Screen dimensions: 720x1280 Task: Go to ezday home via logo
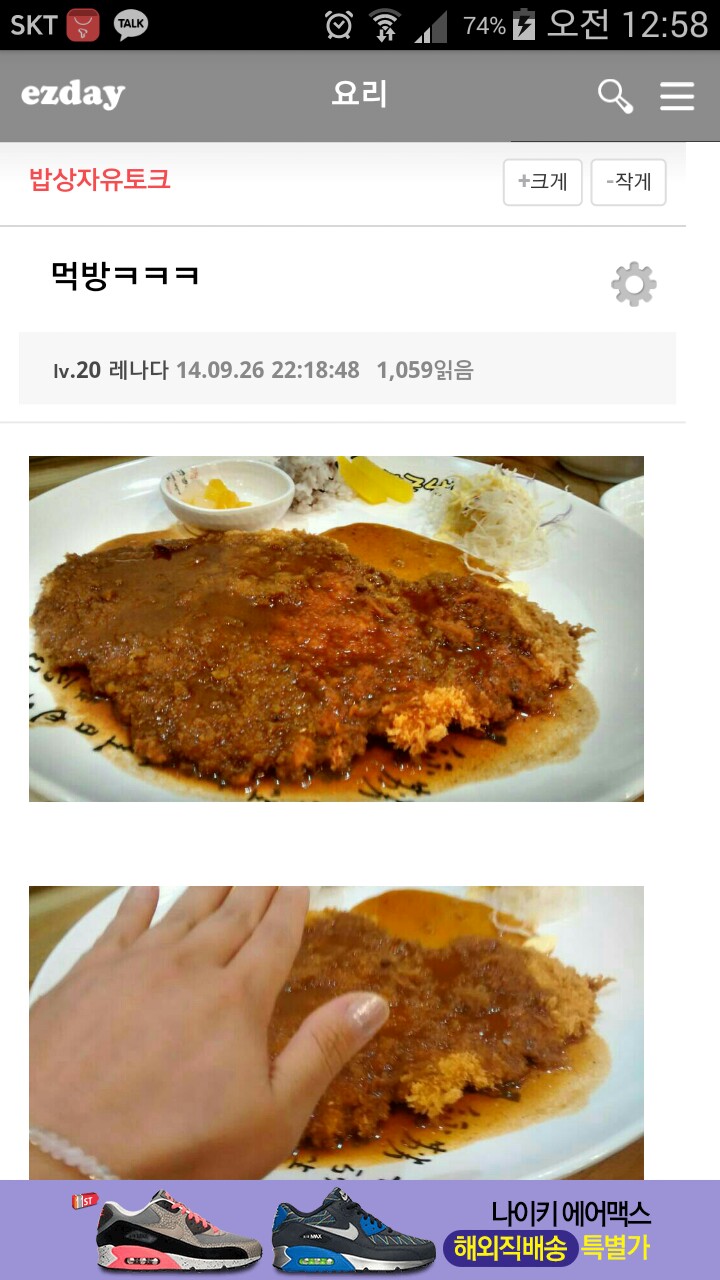tap(73, 95)
